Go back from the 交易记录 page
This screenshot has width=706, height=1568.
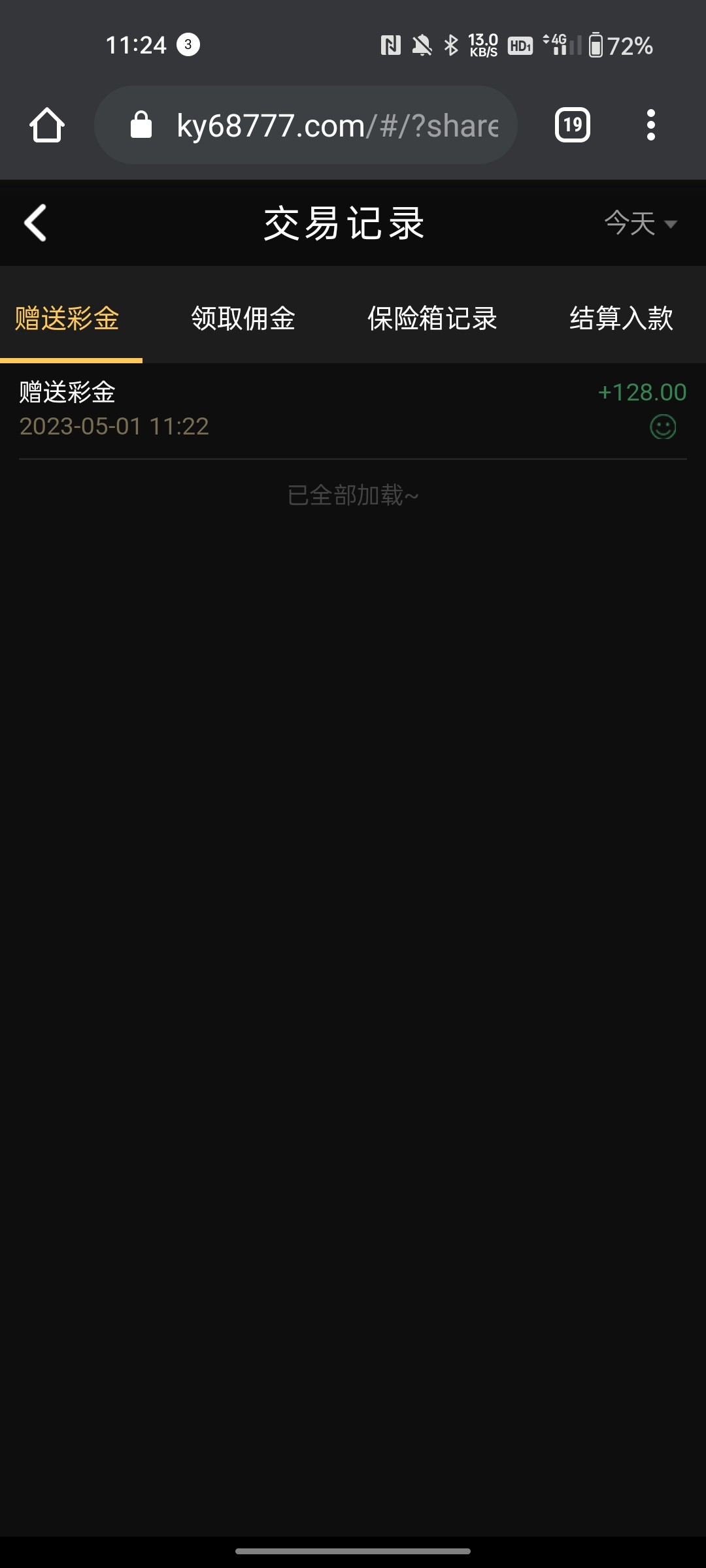pyautogui.click(x=35, y=223)
